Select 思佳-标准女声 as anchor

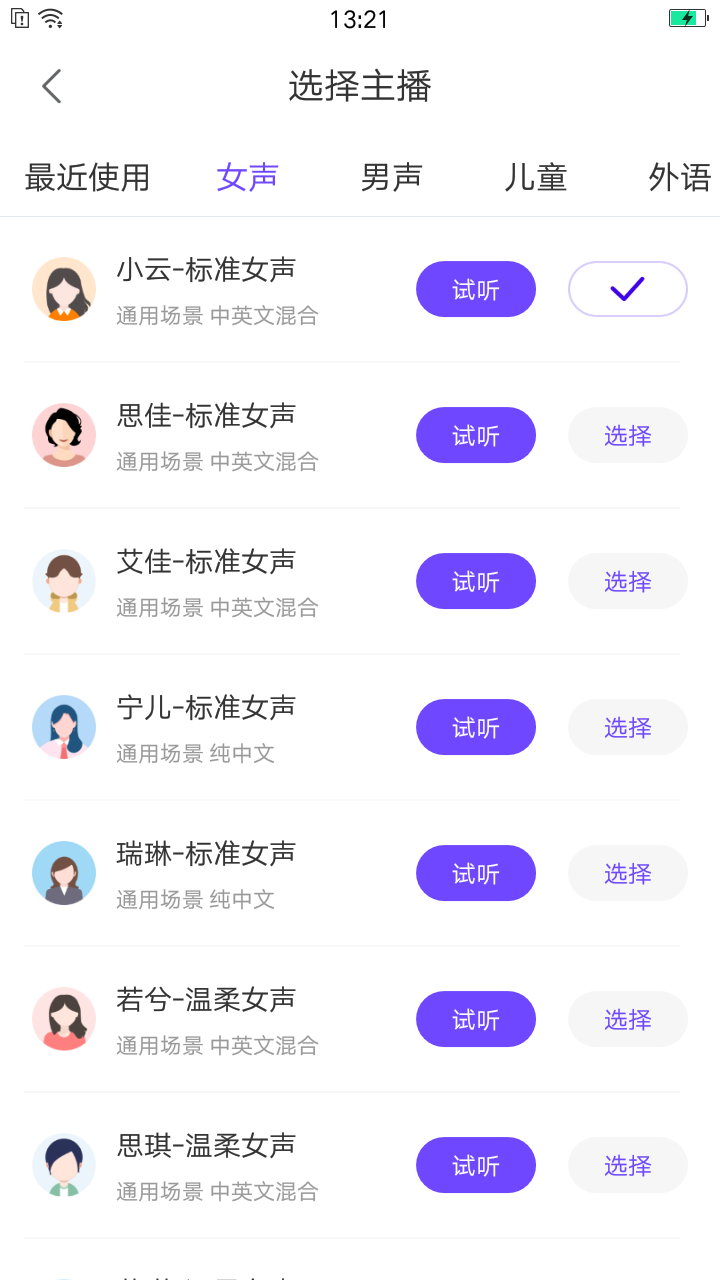click(x=627, y=435)
